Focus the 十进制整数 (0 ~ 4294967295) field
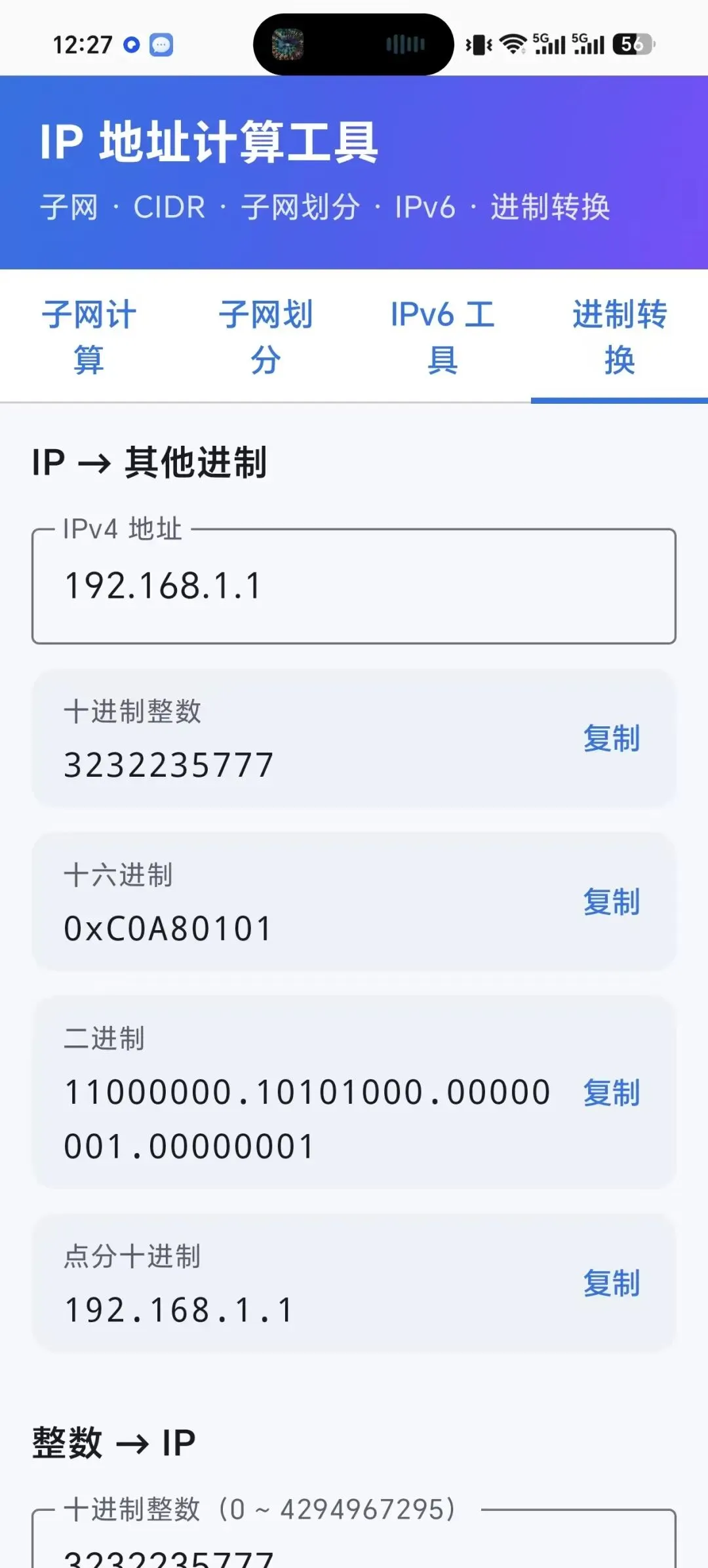Image resolution: width=708 pixels, height=1568 pixels. (x=354, y=1540)
